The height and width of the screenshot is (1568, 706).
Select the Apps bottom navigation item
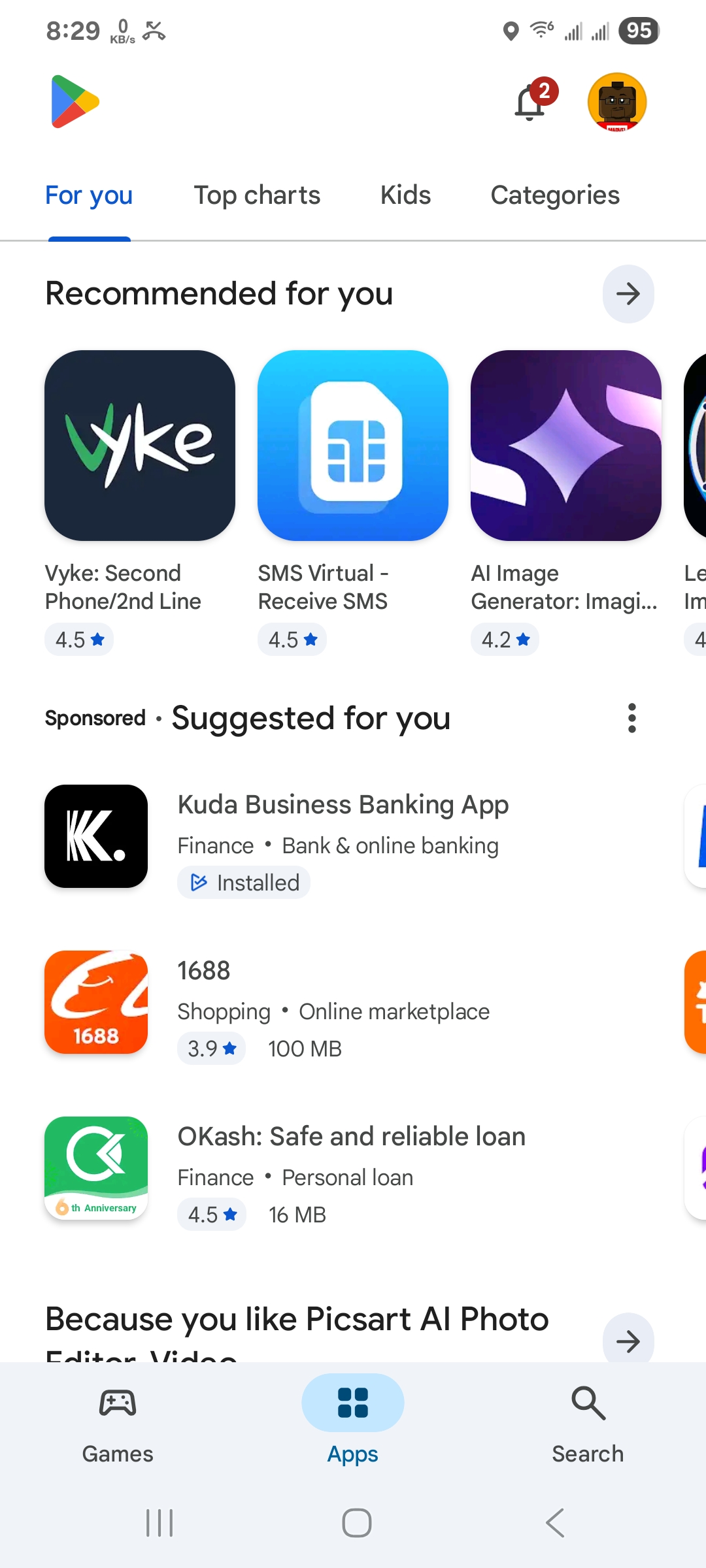[x=353, y=1424]
